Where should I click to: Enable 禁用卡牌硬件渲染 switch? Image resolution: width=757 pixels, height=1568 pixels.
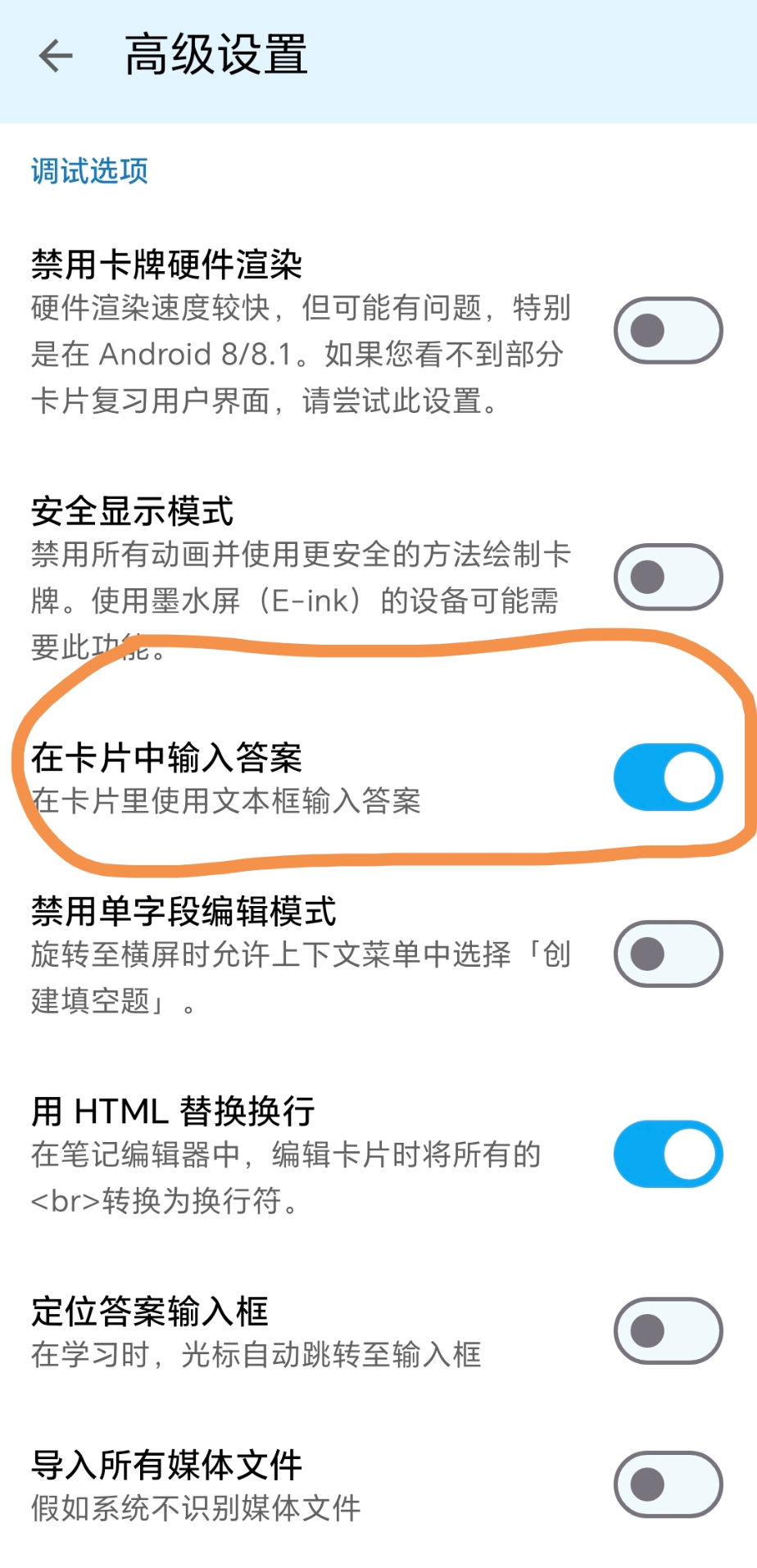tap(668, 331)
